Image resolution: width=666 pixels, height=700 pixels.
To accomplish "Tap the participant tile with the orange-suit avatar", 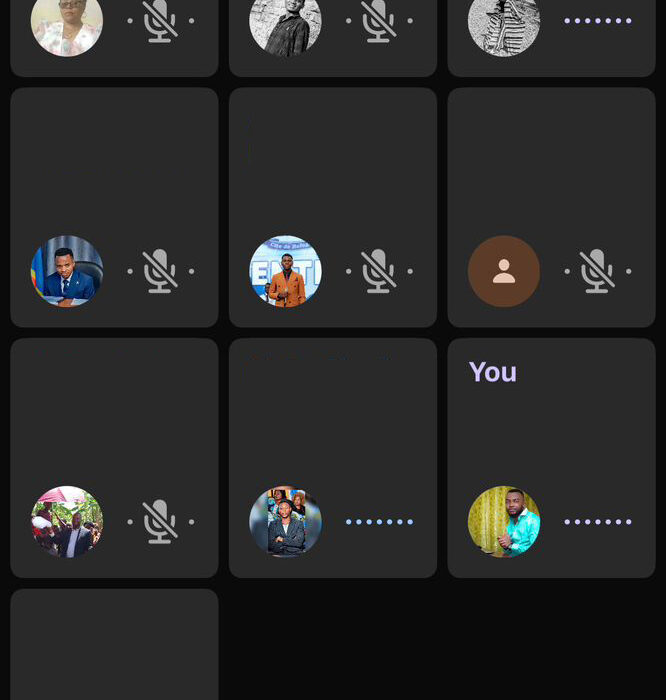I will 332,207.
